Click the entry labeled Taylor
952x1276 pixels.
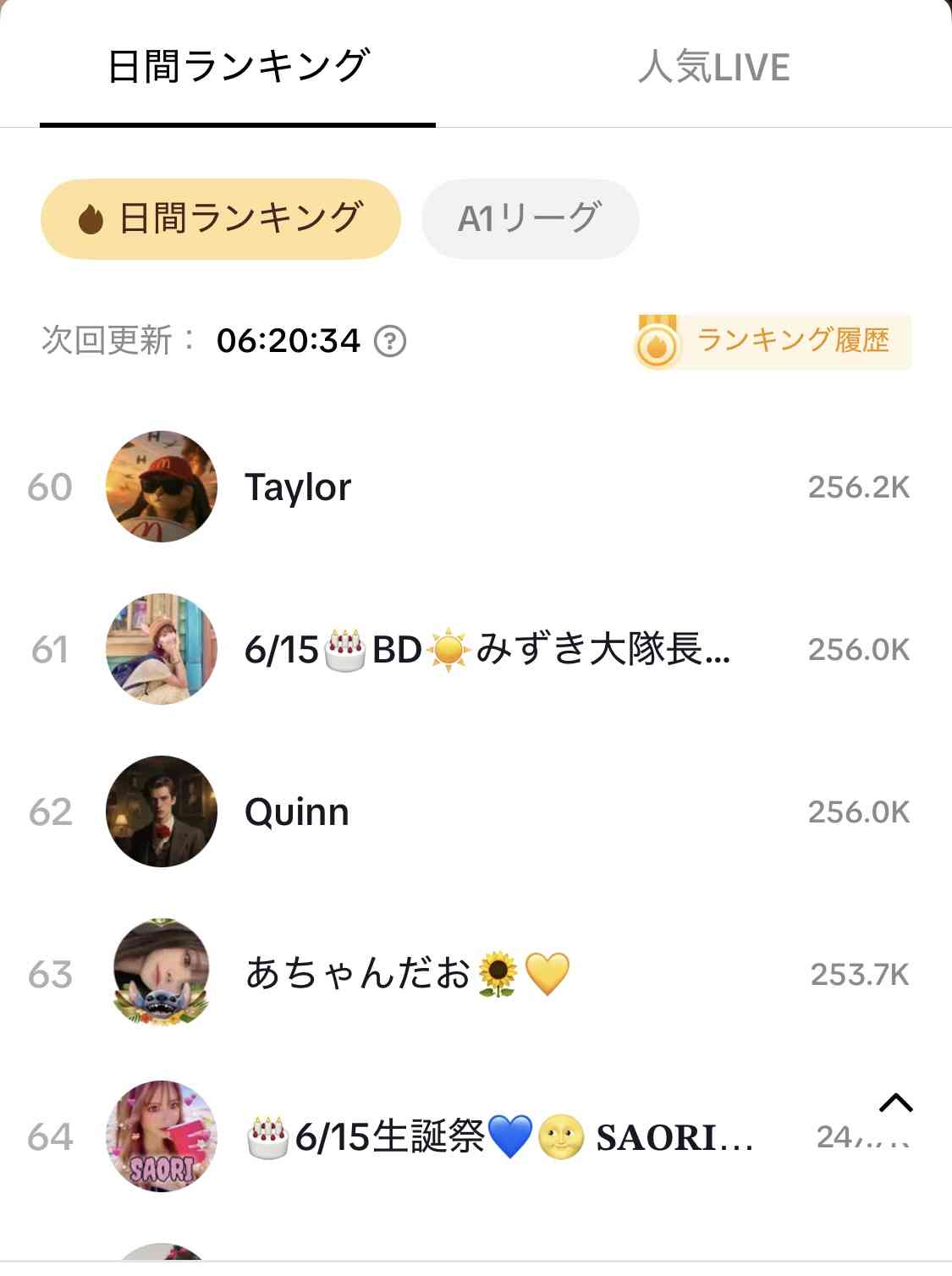coord(296,487)
